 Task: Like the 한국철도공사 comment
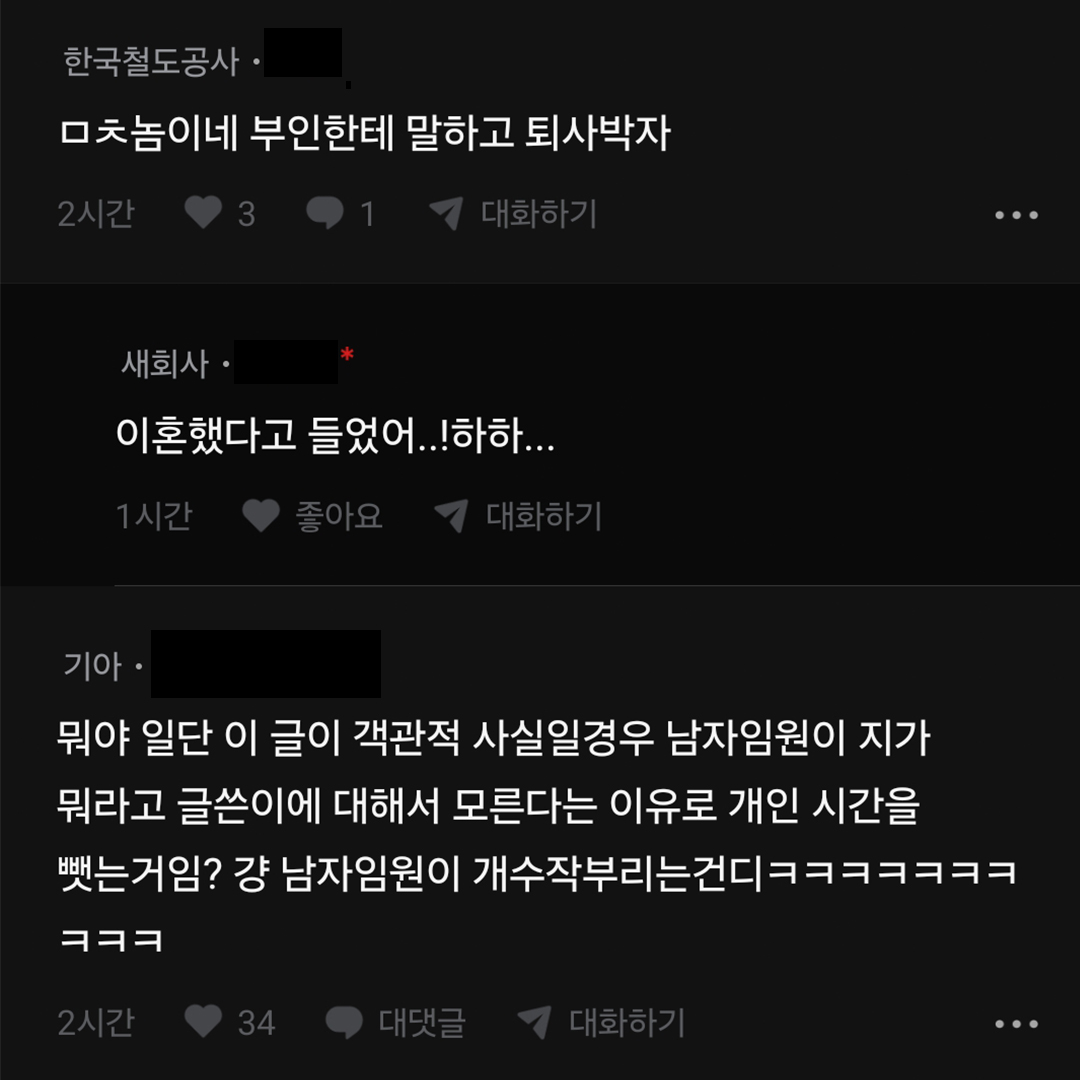[204, 213]
